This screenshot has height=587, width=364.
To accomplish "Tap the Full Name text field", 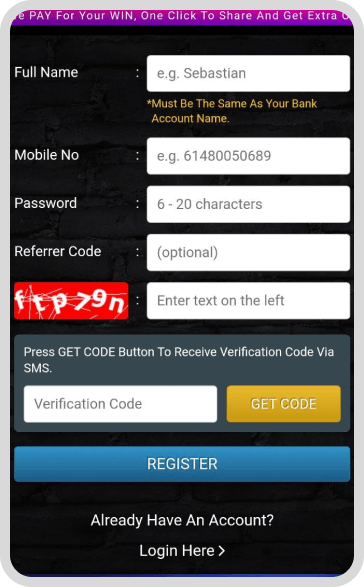I will click(248, 73).
